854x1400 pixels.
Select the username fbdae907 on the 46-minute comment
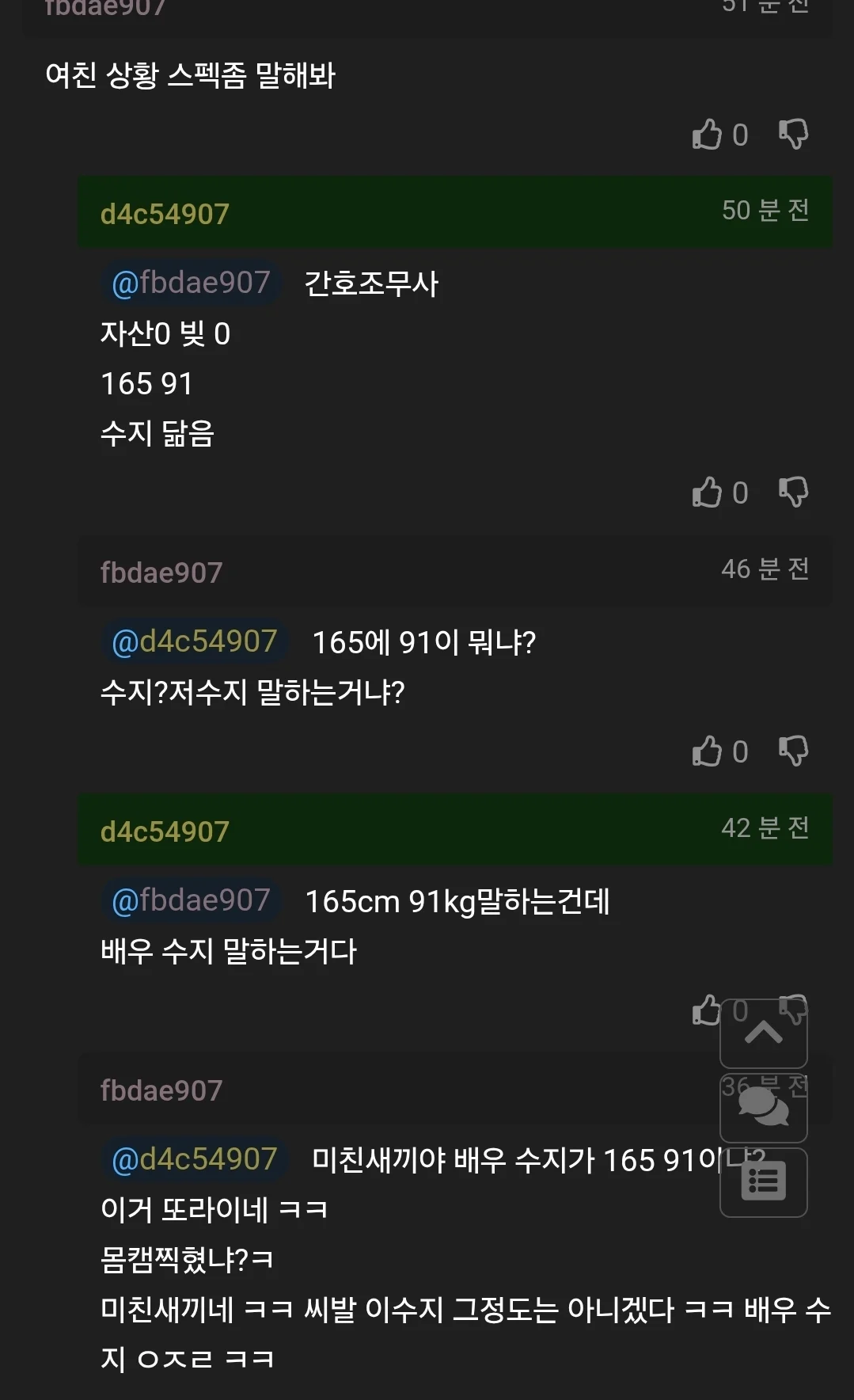[x=159, y=571]
